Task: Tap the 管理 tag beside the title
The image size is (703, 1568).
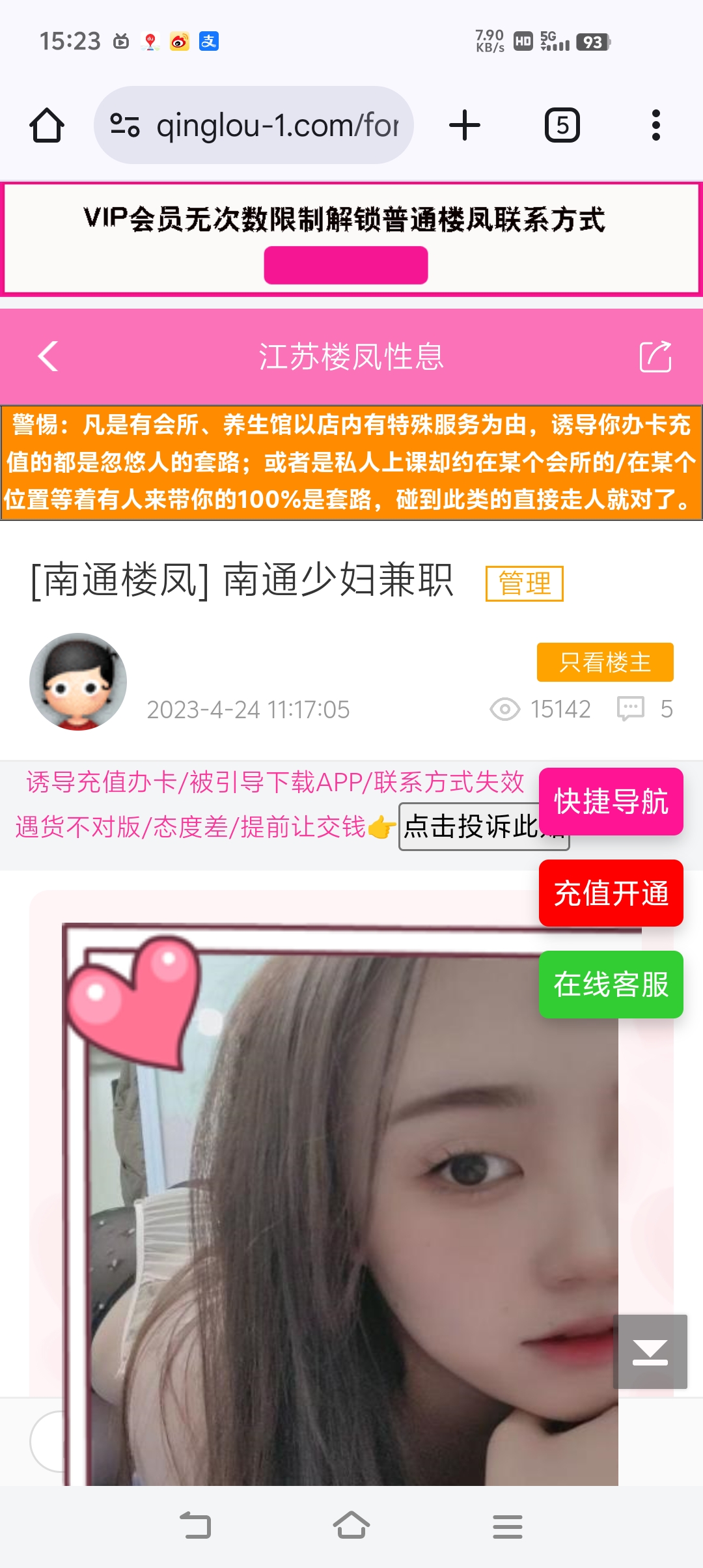Action: point(524,583)
